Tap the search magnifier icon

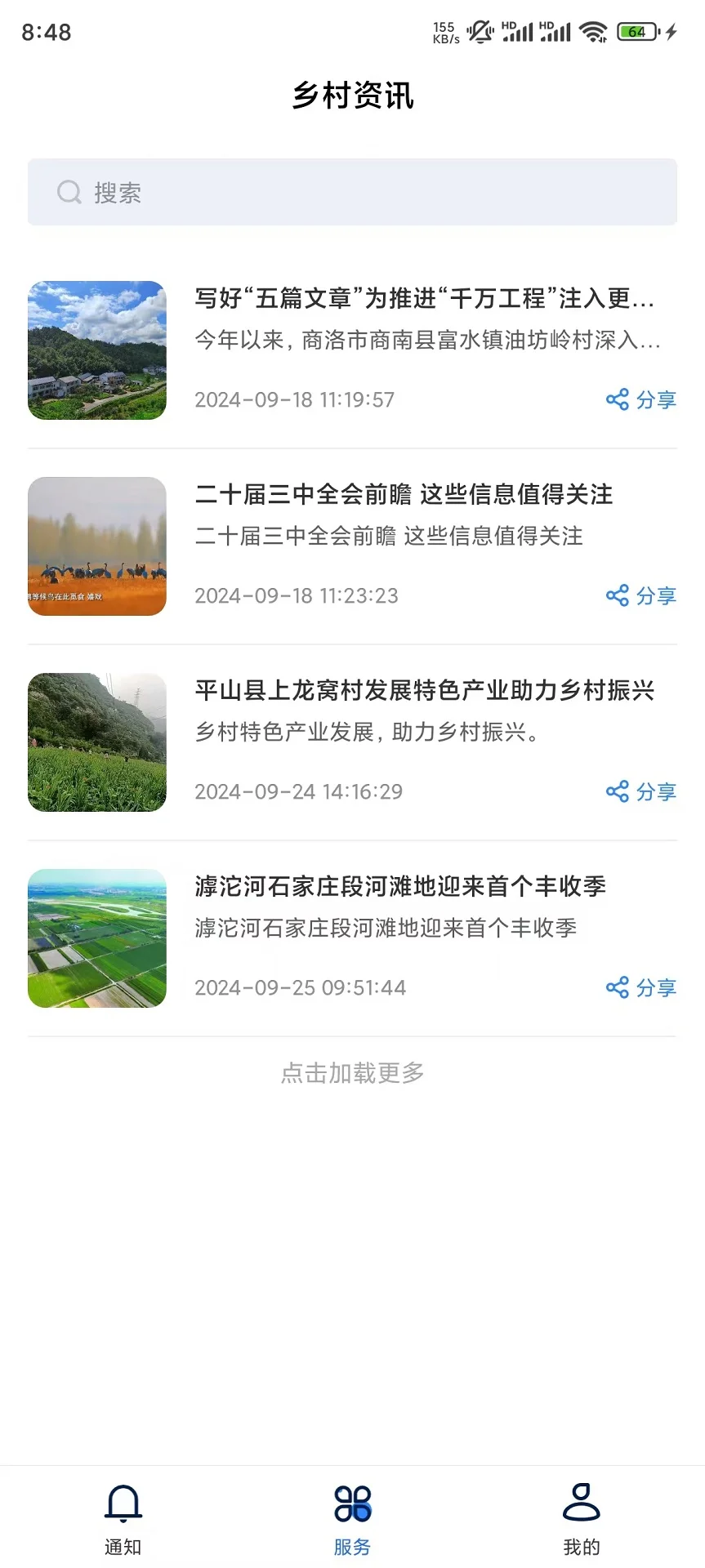coord(68,192)
